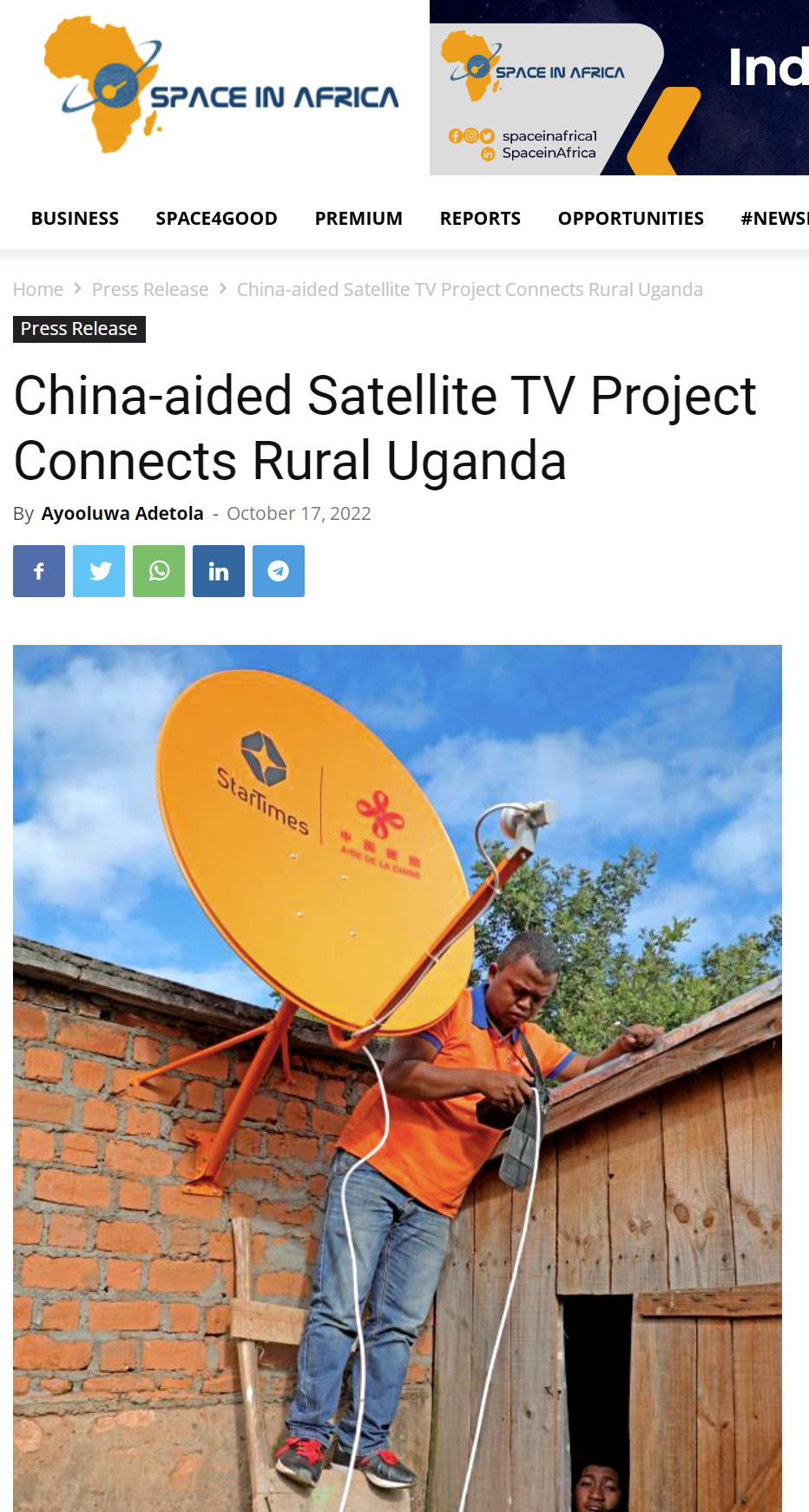The width and height of the screenshot is (809, 1512).
Task: Share the article on Twitter
Action: click(99, 571)
